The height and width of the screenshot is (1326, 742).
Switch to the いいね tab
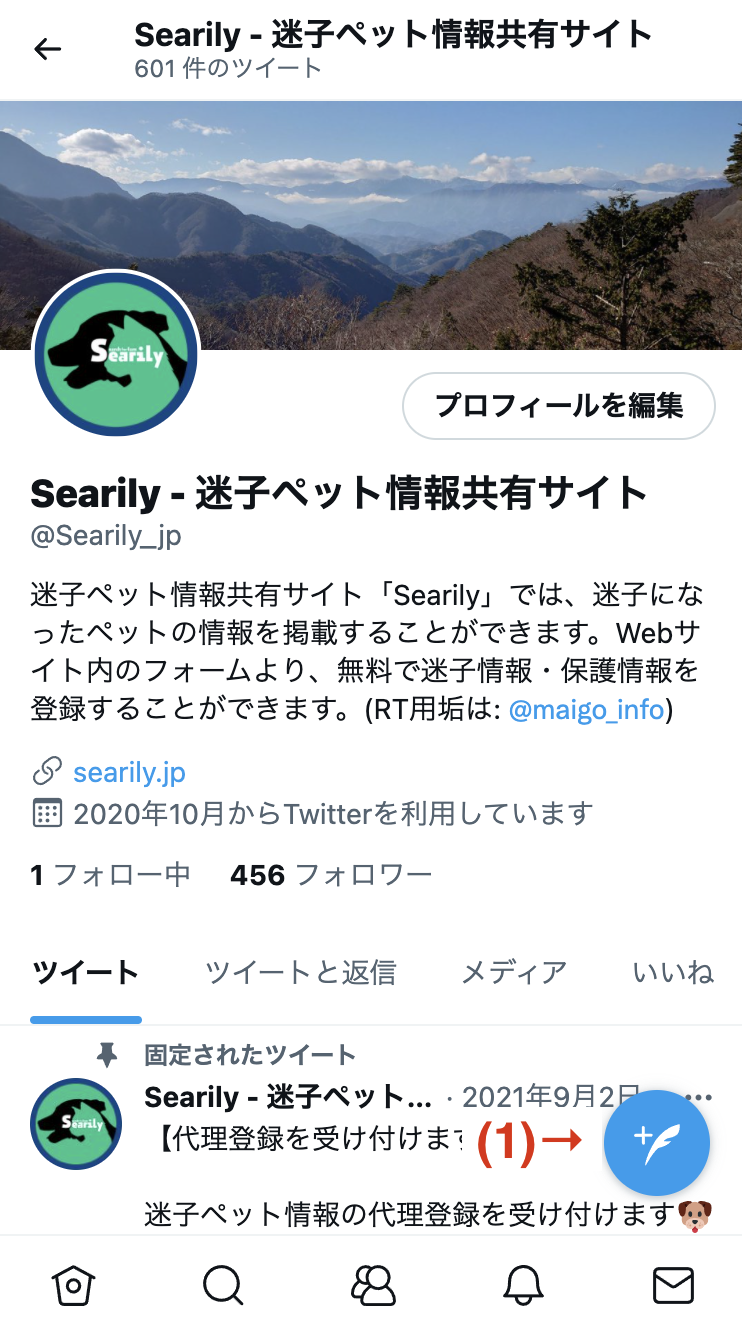[673, 972]
